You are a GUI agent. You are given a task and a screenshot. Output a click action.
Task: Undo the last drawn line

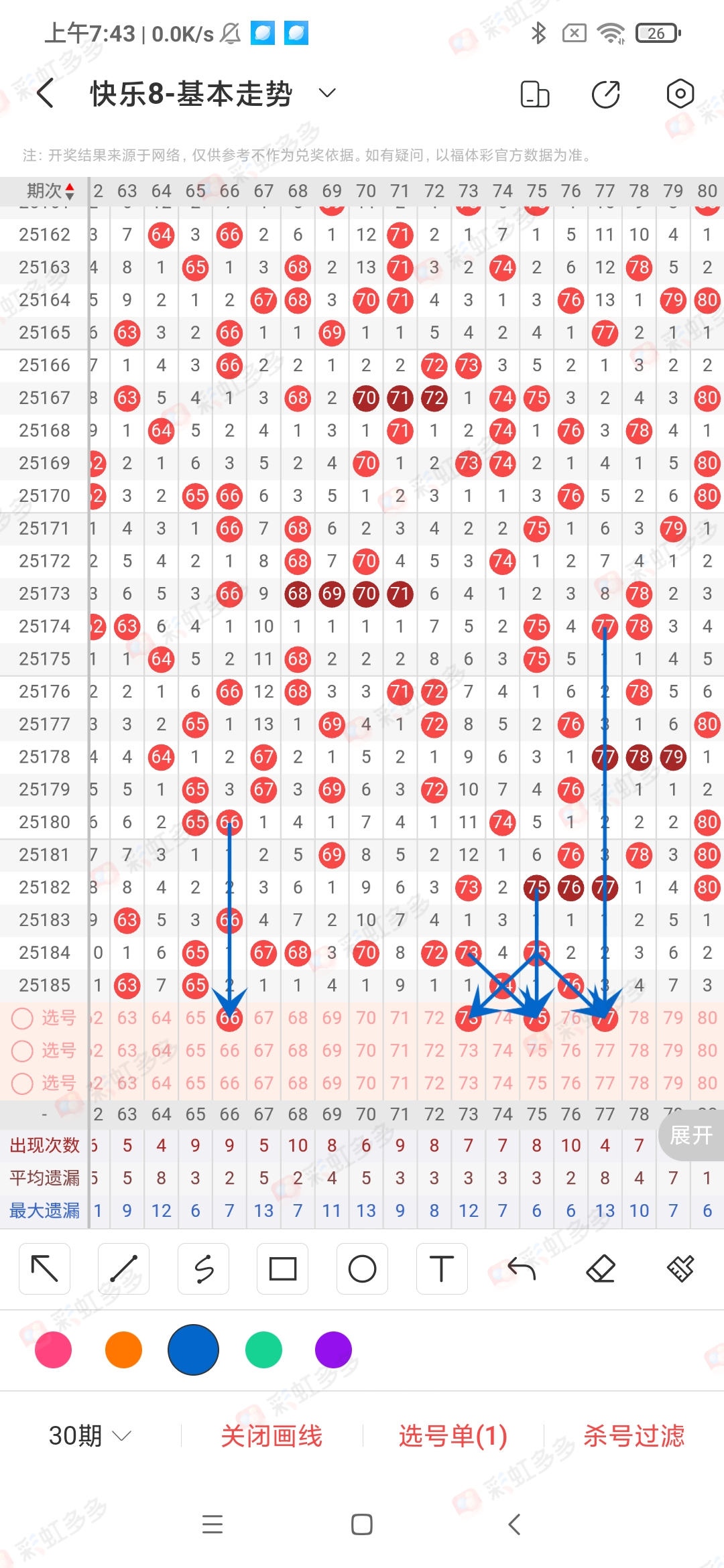[521, 1268]
